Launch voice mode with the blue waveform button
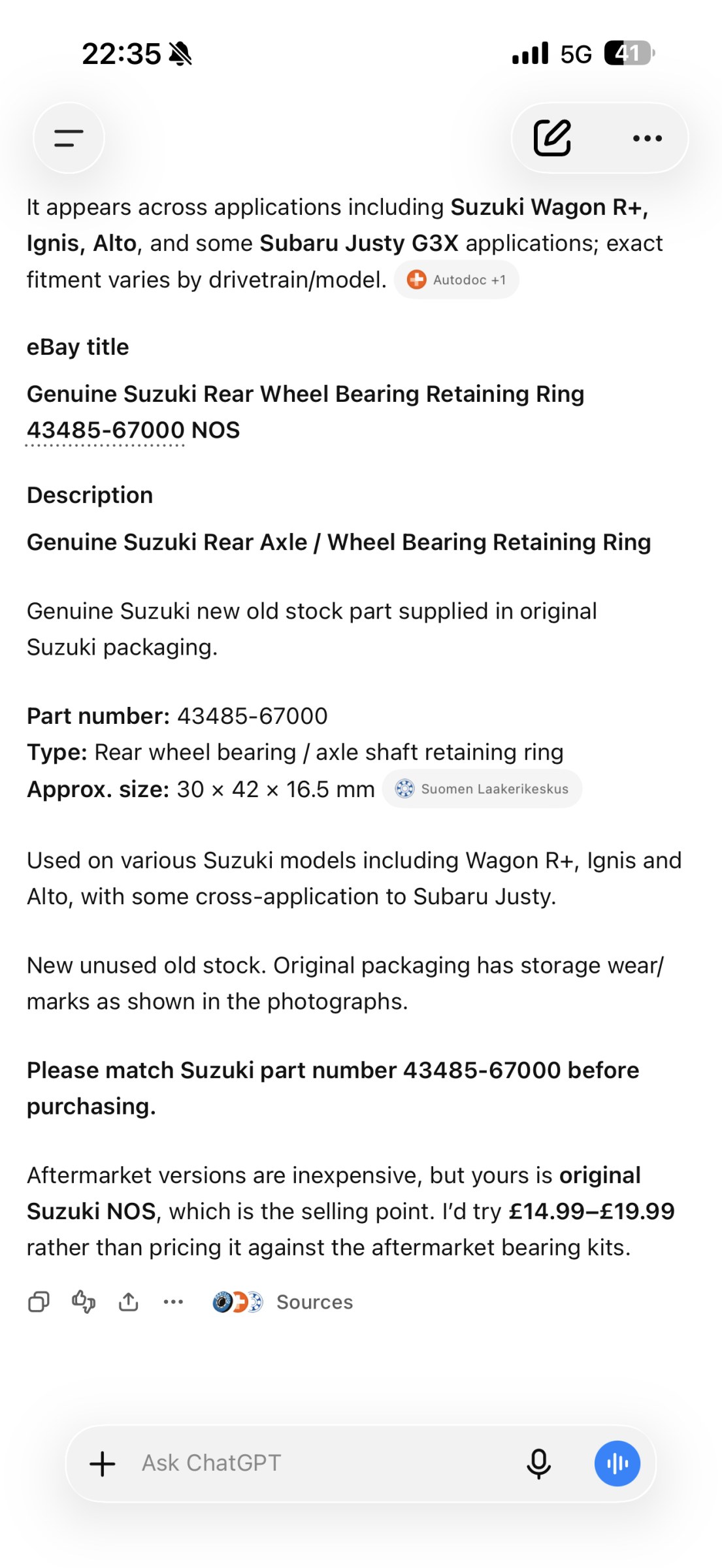Viewport: 722px width, 1568px height. [617, 1463]
